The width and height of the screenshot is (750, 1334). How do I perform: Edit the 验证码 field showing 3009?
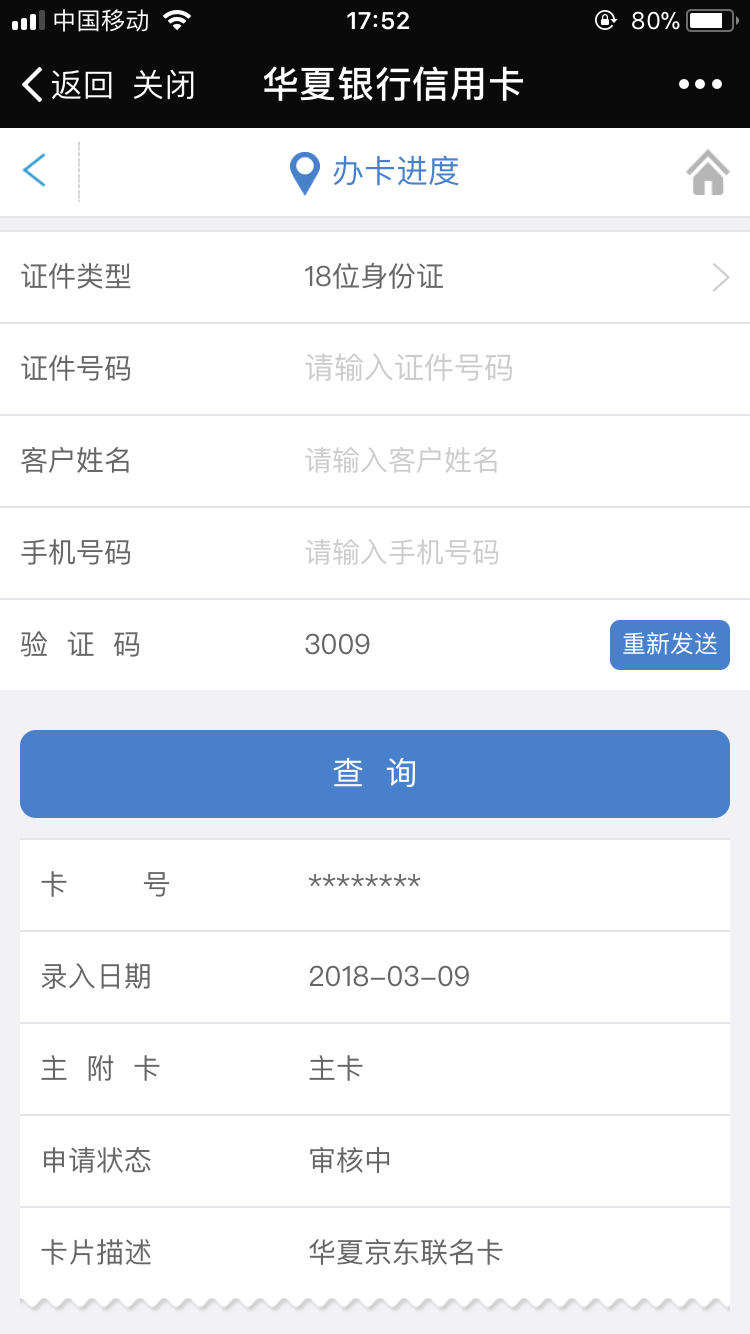click(450, 645)
